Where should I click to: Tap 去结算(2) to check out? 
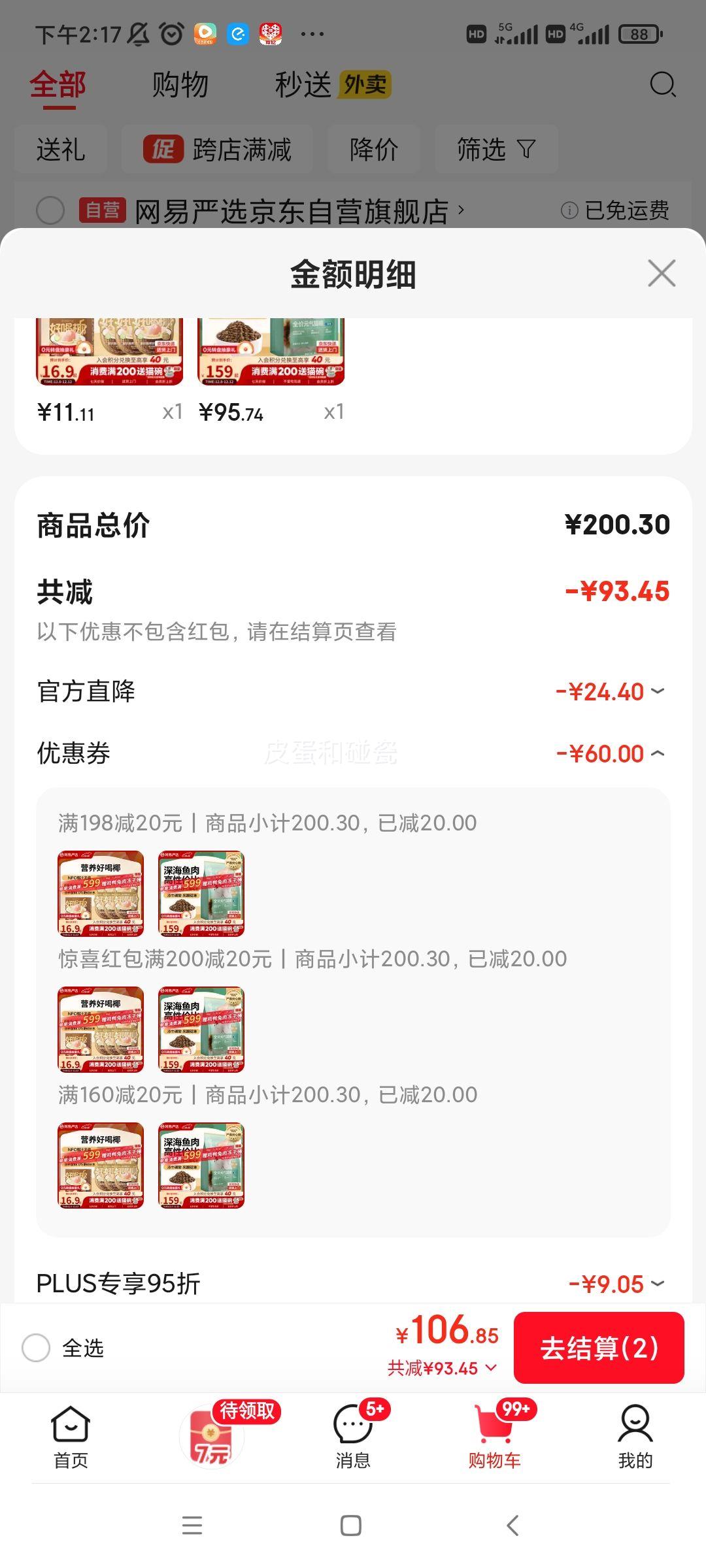click(599, 1348)
